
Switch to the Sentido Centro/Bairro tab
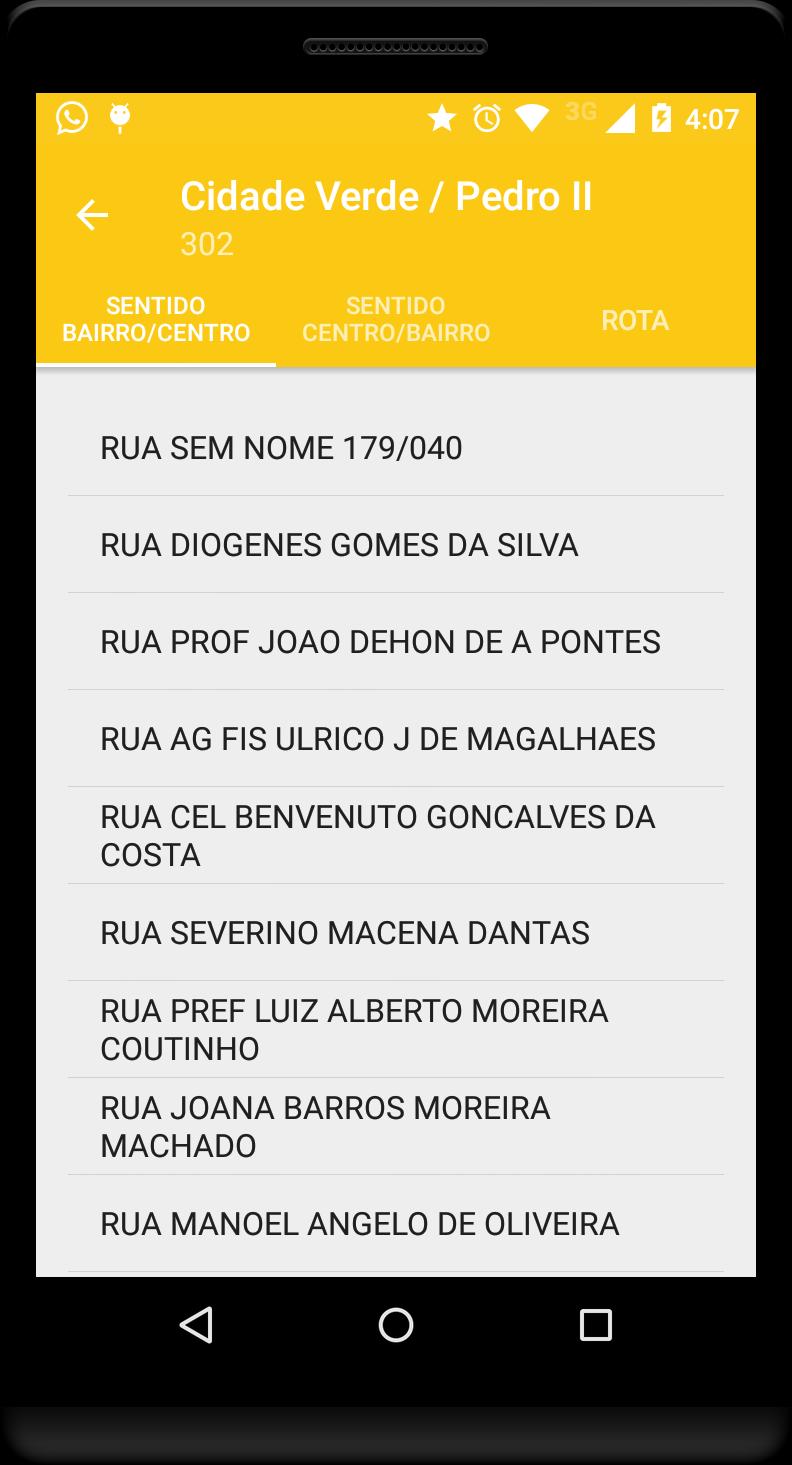[396, 320]
